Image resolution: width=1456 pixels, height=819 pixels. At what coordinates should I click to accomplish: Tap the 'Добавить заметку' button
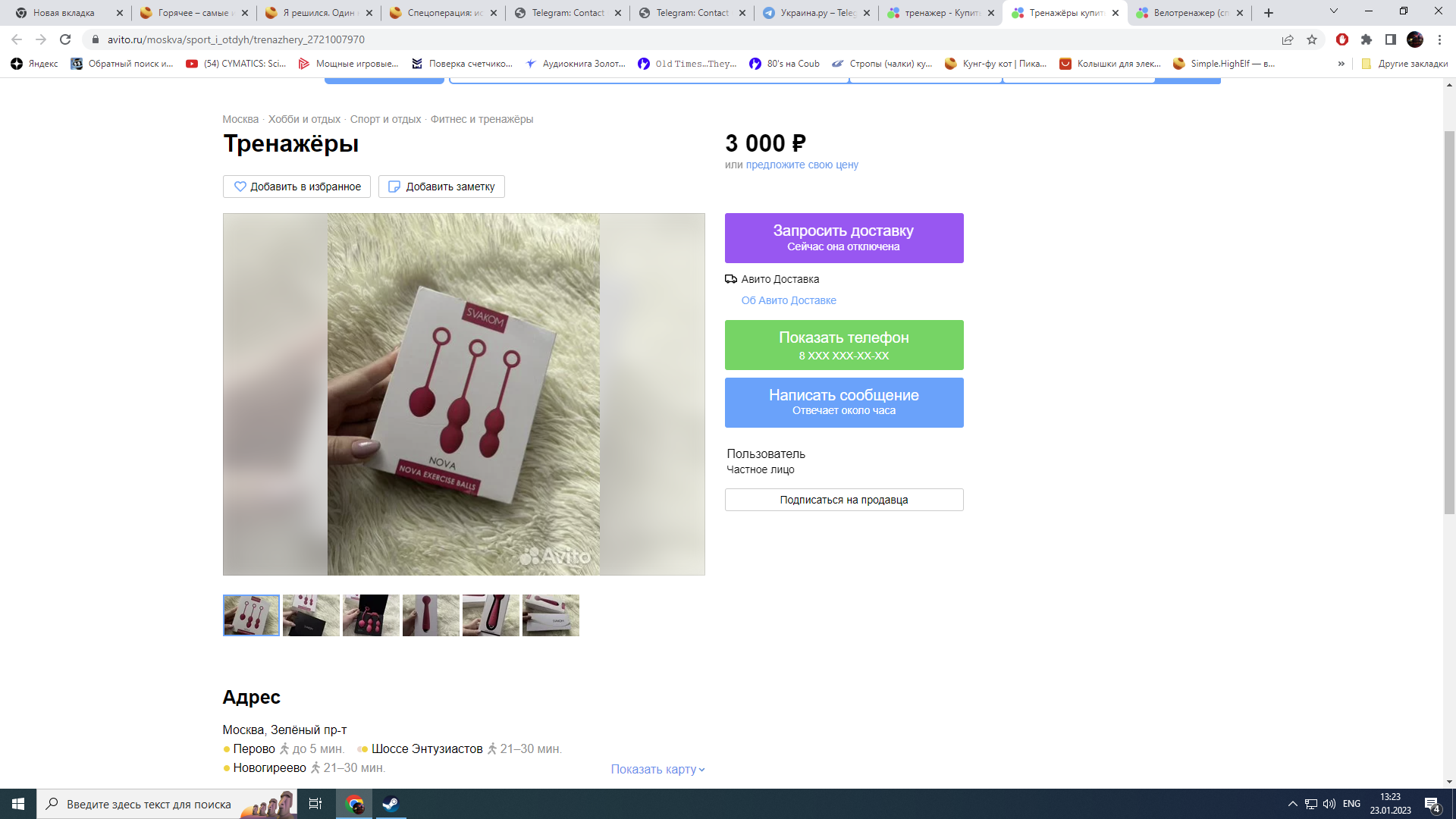[x=441, y=187]
